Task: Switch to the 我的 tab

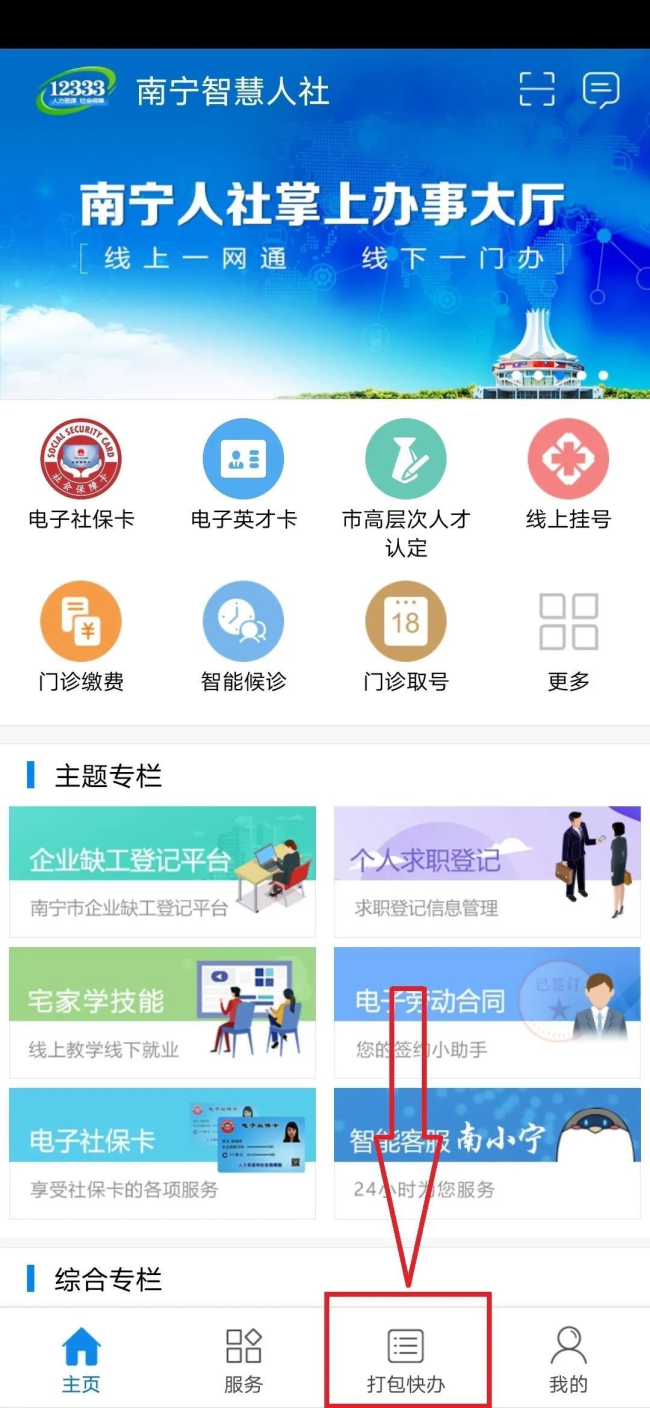Action: [x=568, y=1360]
